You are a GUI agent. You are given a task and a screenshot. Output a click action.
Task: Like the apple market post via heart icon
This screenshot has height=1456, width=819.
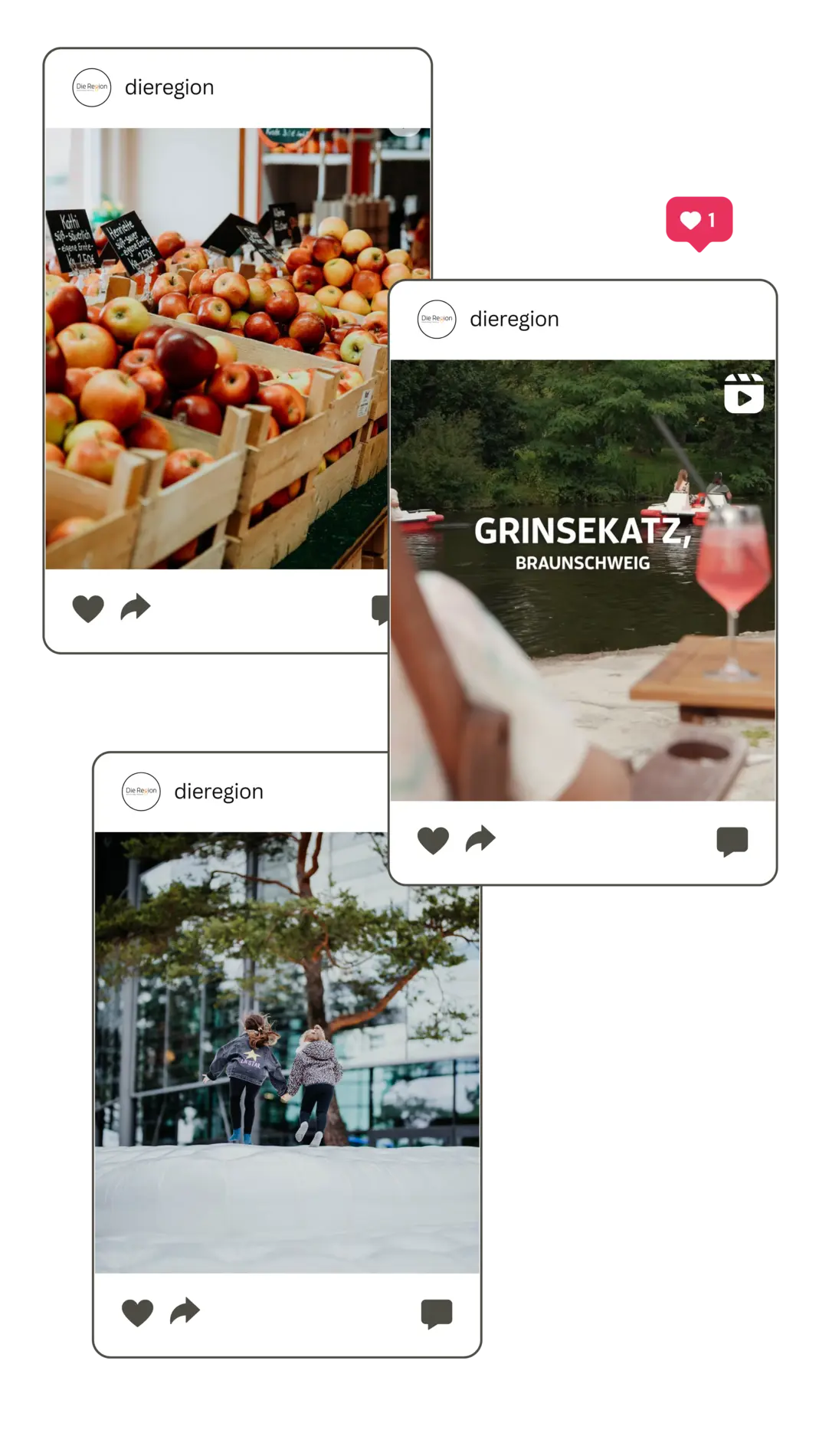(87, 609)
